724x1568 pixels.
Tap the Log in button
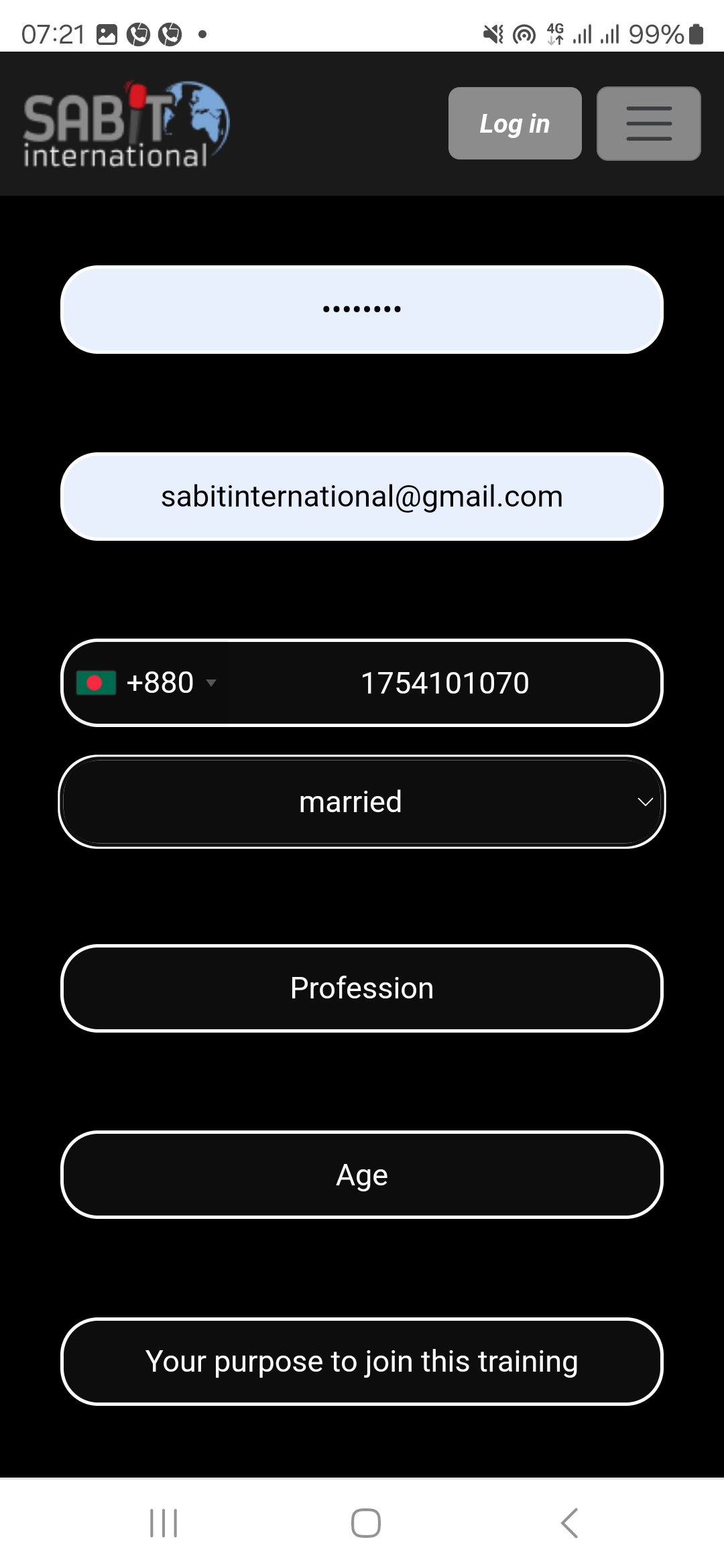click(515, 123)
